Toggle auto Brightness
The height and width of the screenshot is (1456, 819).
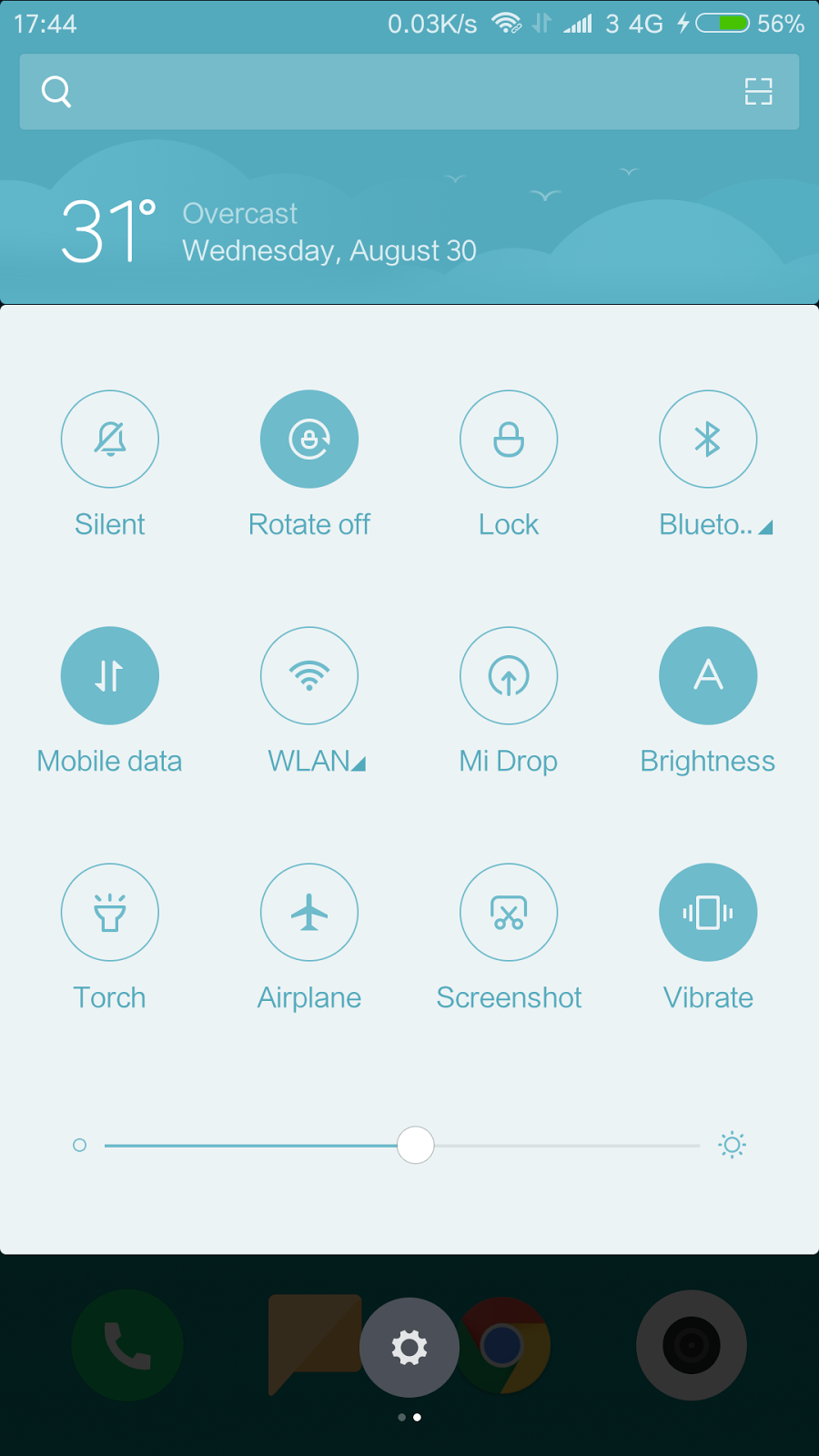(708, 676)
